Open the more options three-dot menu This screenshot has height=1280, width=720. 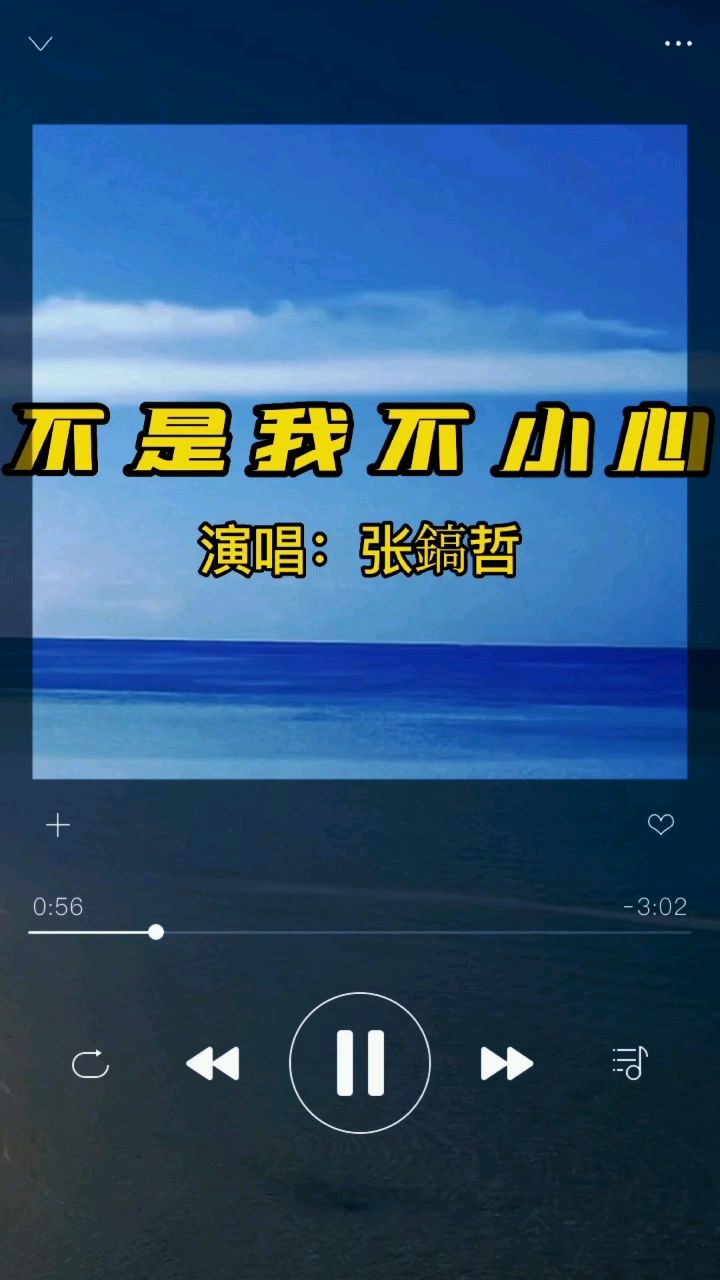click(x=678, y=43)
